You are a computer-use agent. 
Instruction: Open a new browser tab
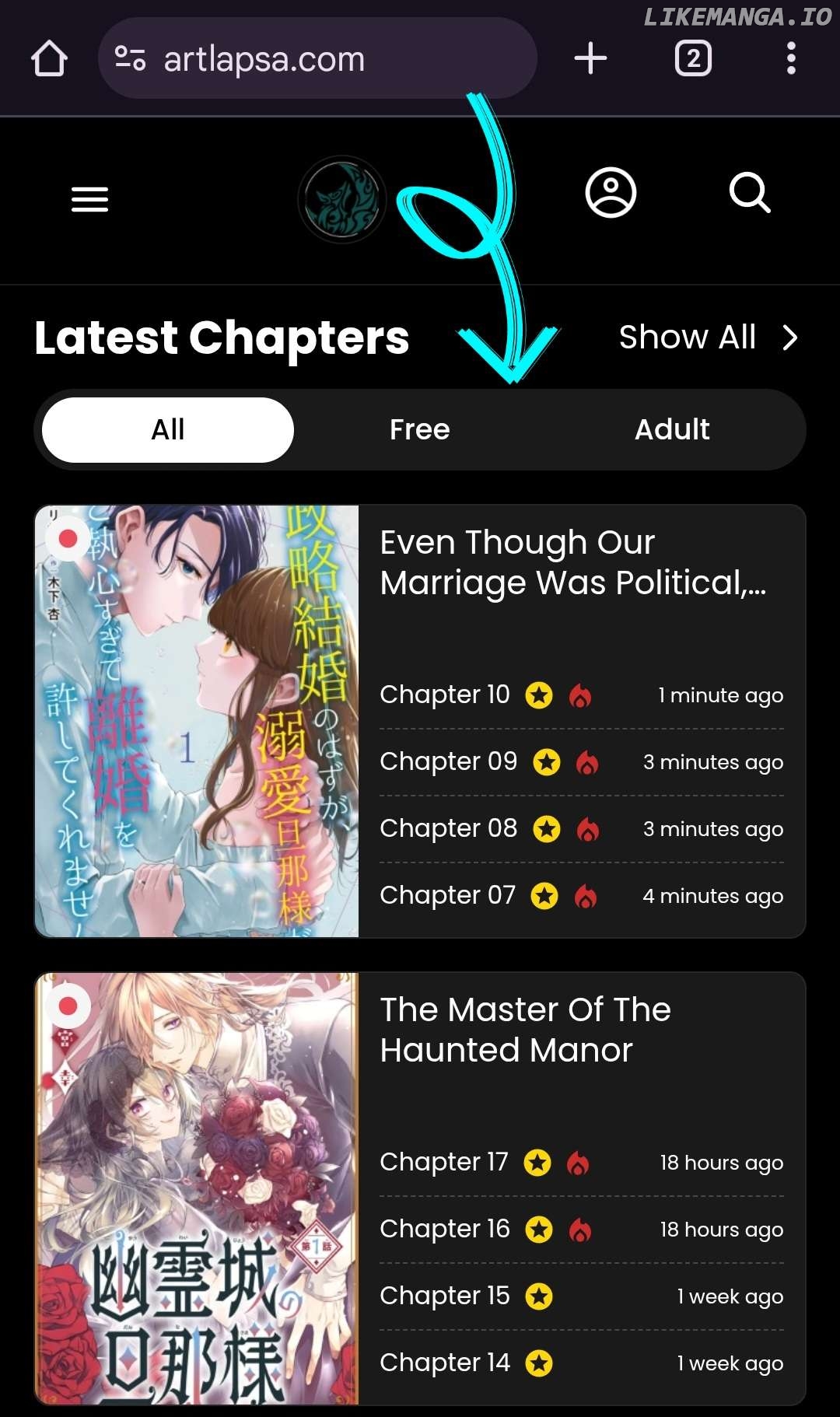point(590,58)
